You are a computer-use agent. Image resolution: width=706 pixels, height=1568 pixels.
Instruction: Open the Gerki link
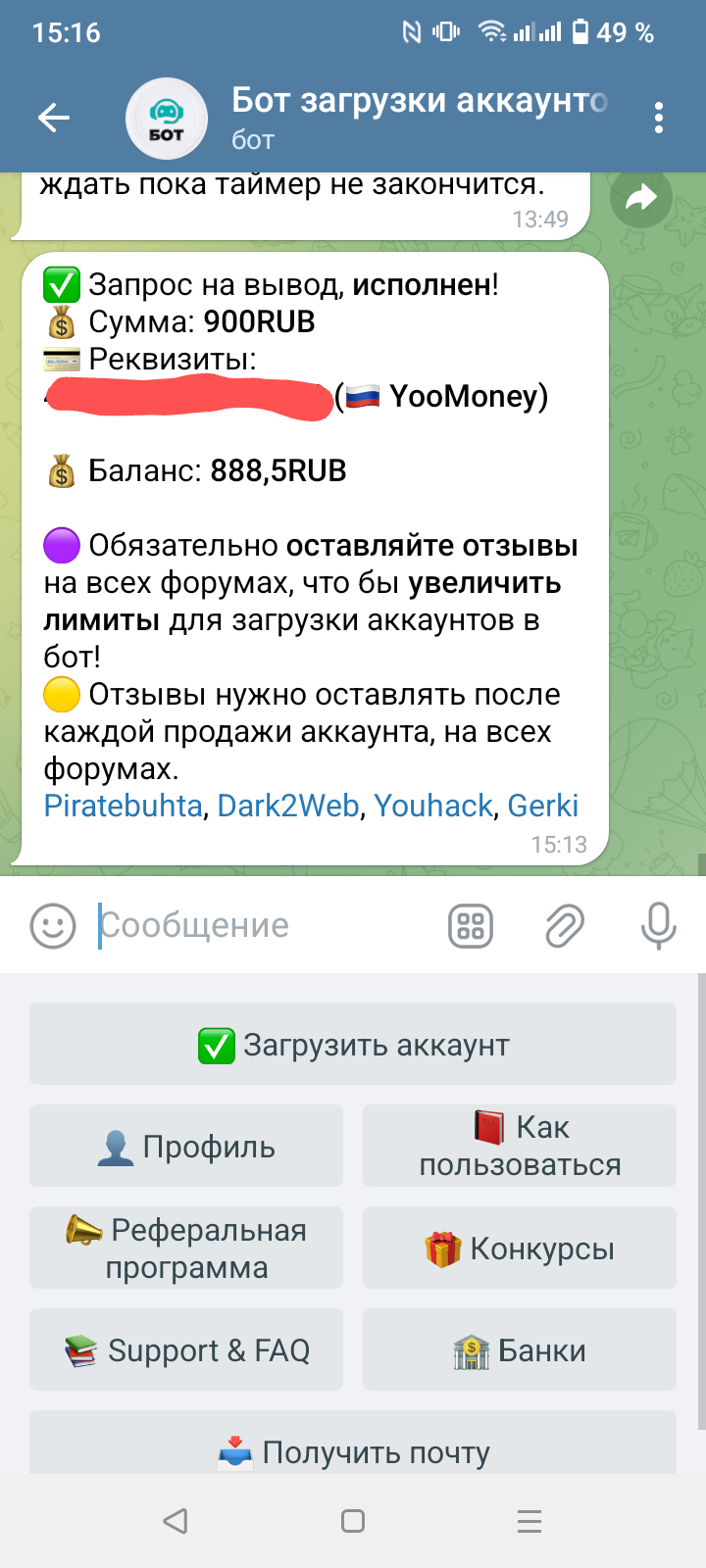click(x=542, y=806)
